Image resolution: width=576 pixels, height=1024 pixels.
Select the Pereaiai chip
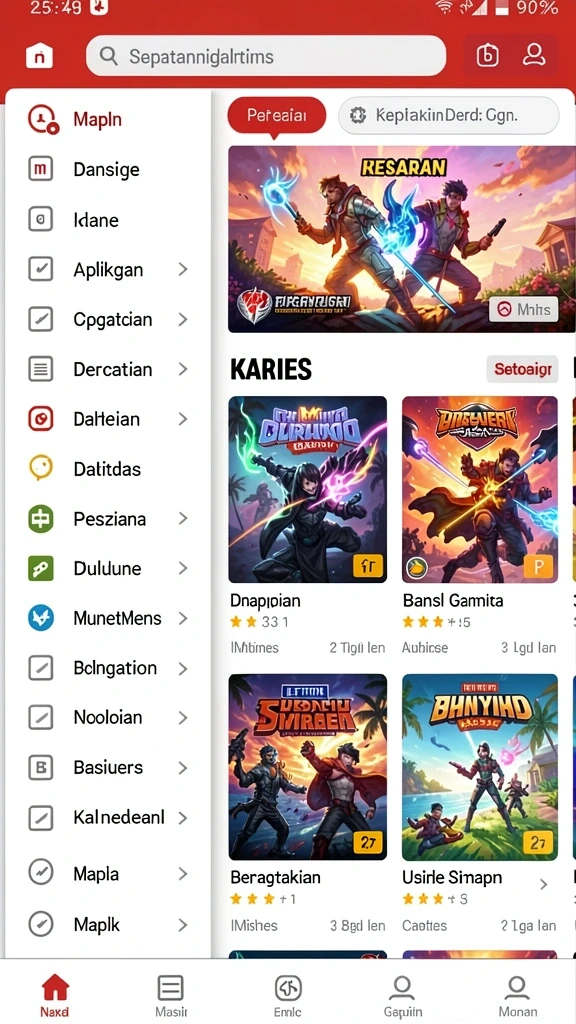coord(277,116)
